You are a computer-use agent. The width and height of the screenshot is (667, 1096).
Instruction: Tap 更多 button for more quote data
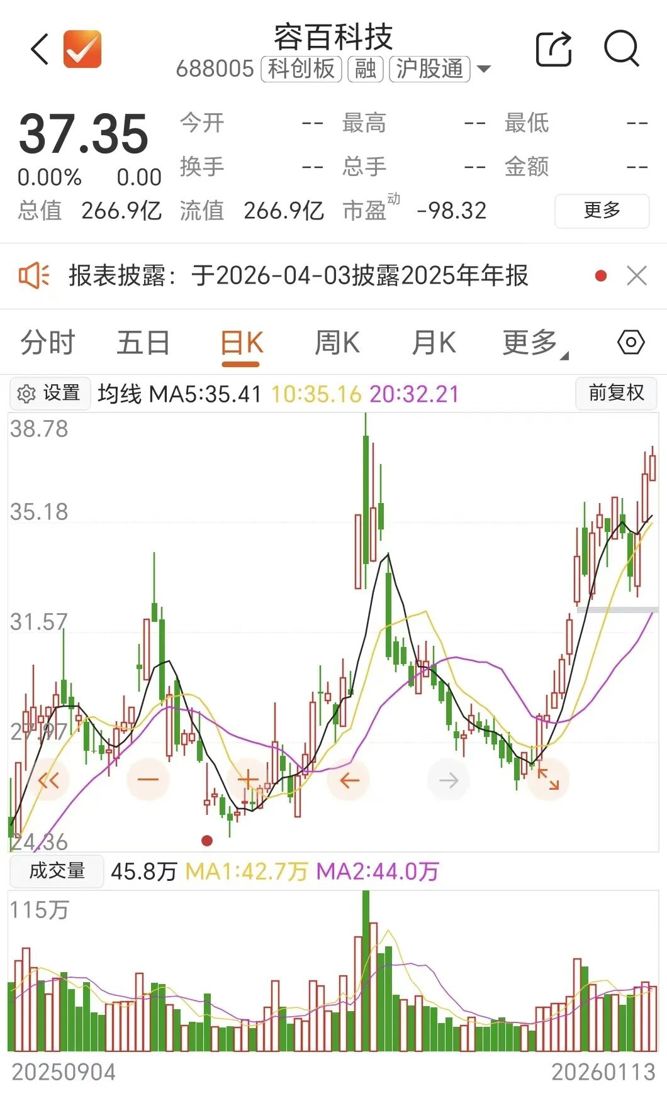pos(603,210)
